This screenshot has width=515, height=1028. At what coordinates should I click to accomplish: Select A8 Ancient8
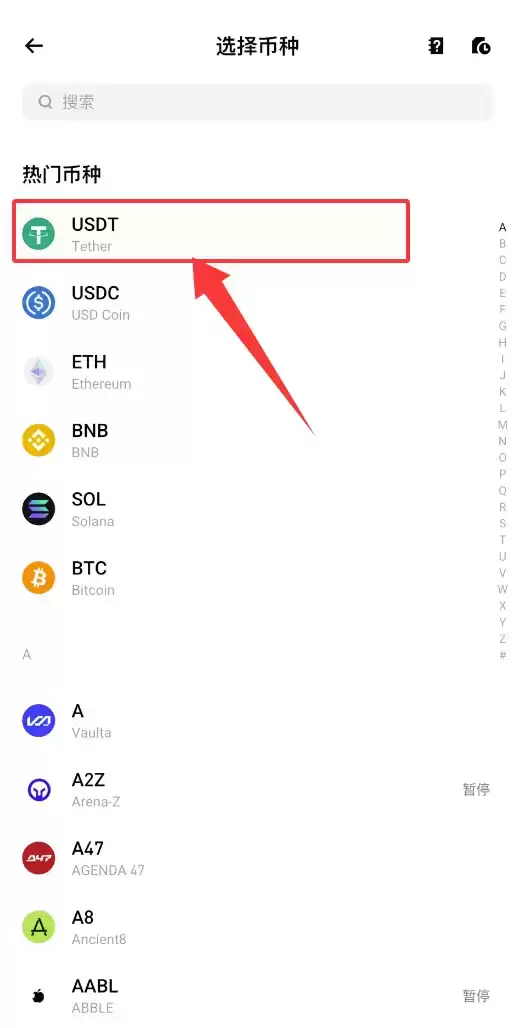click(x=257, y=927)
